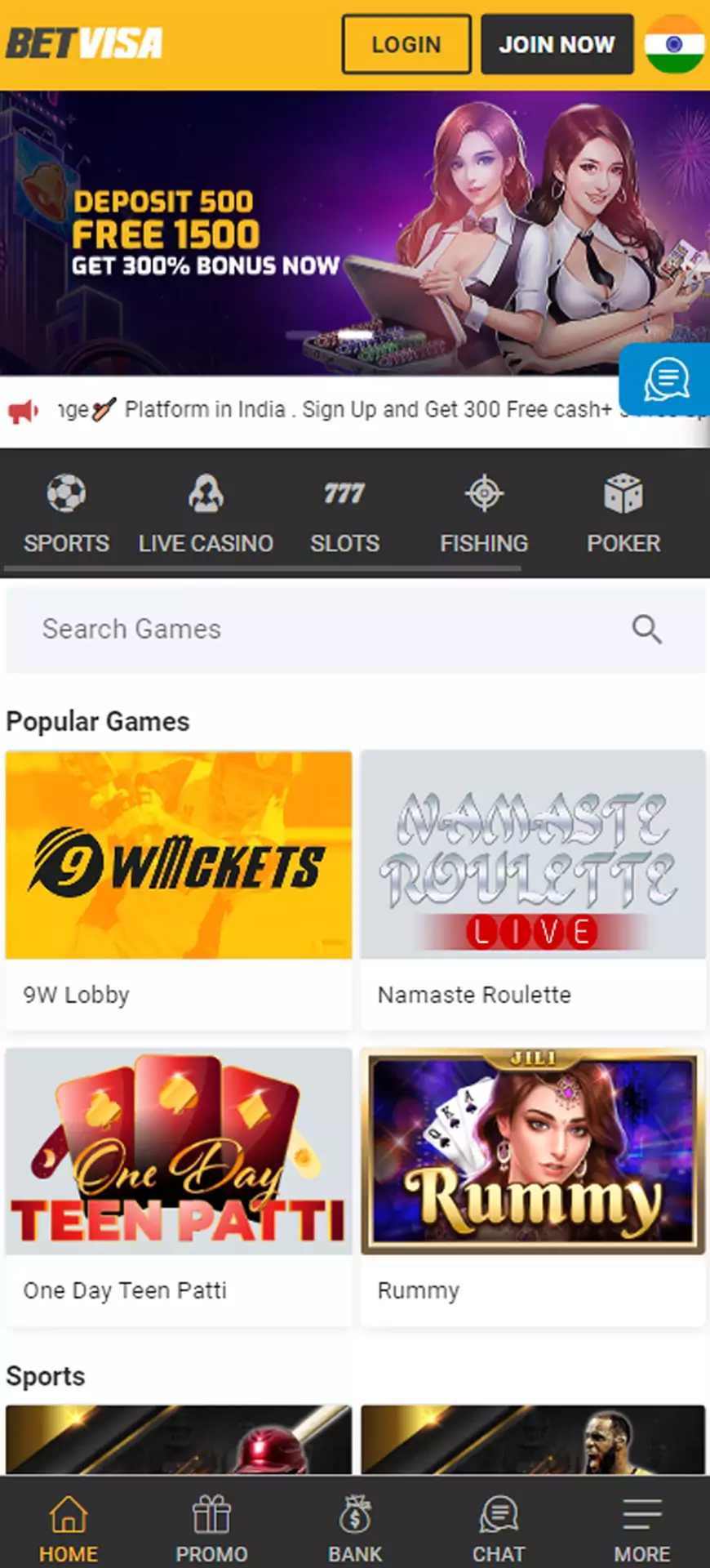This screenshot has height=1568, width=710.
Task: Switch to the Chat tab at bottom
Action: (x=499, y=1515)
